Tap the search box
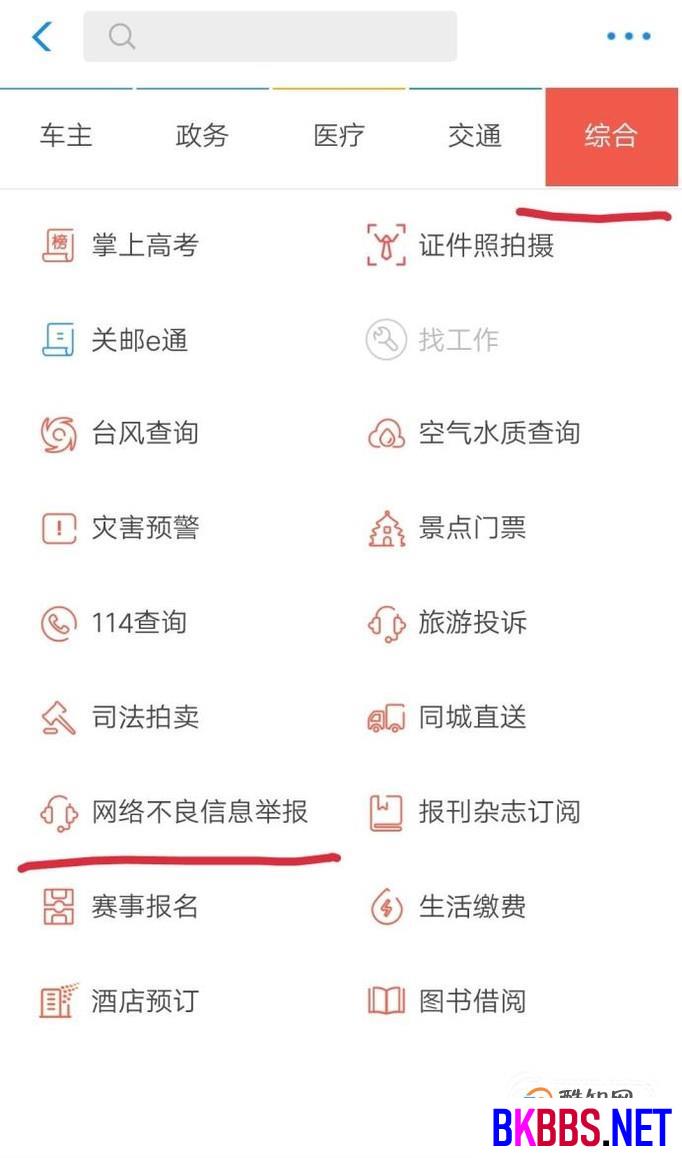This screenshot has width=682, height=1158. pos(270,36)
